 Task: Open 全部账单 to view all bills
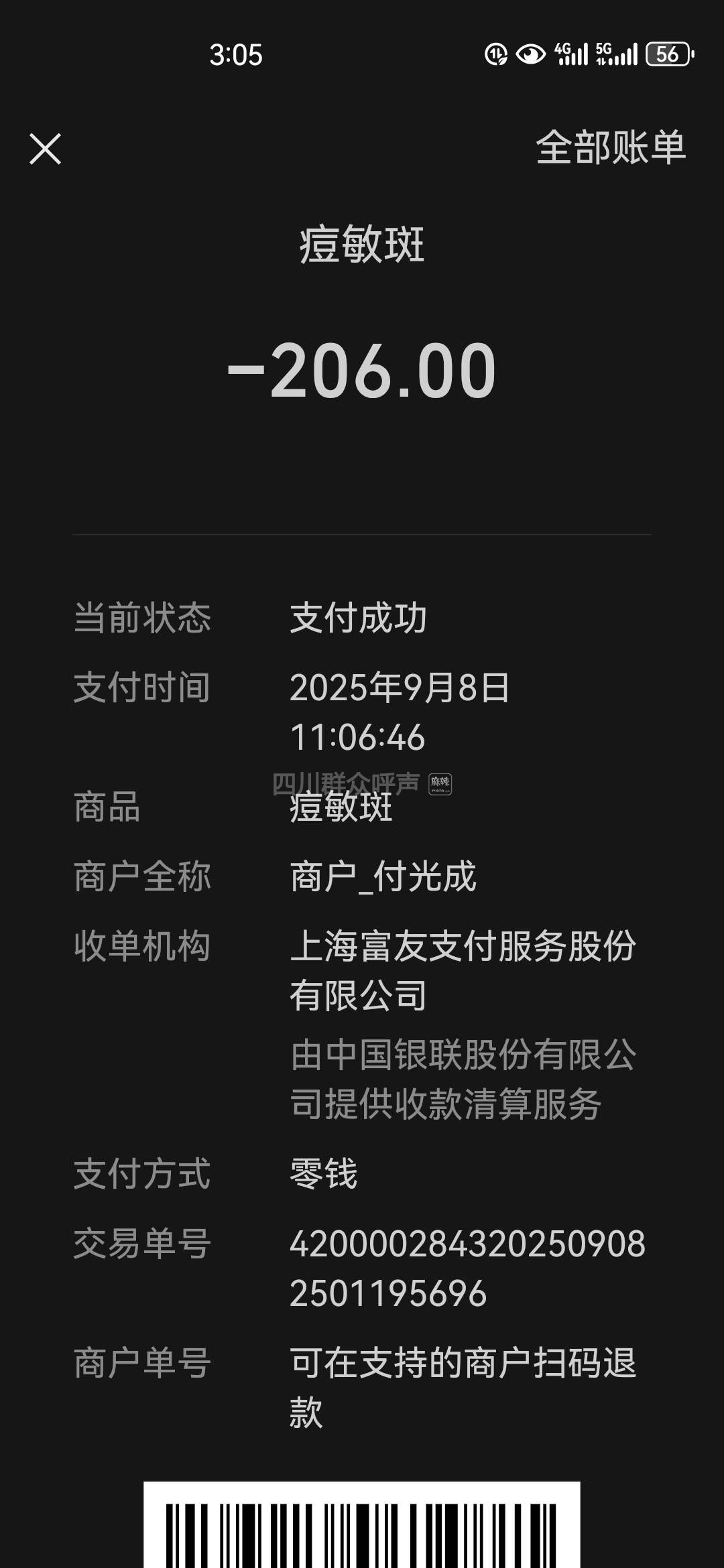610,147
